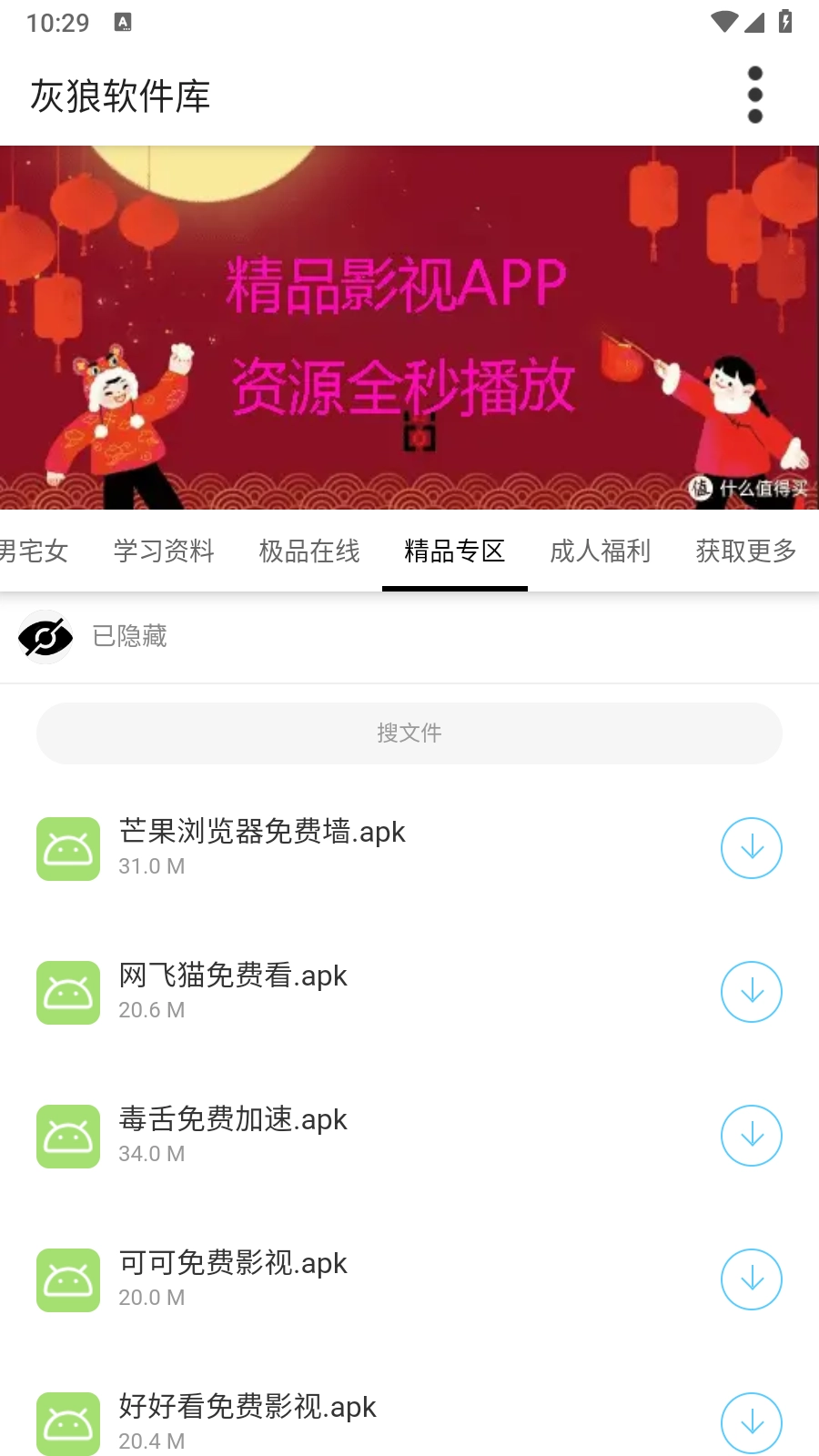
Task: Open the three-dot overflow menu
Action: (755, 95)
